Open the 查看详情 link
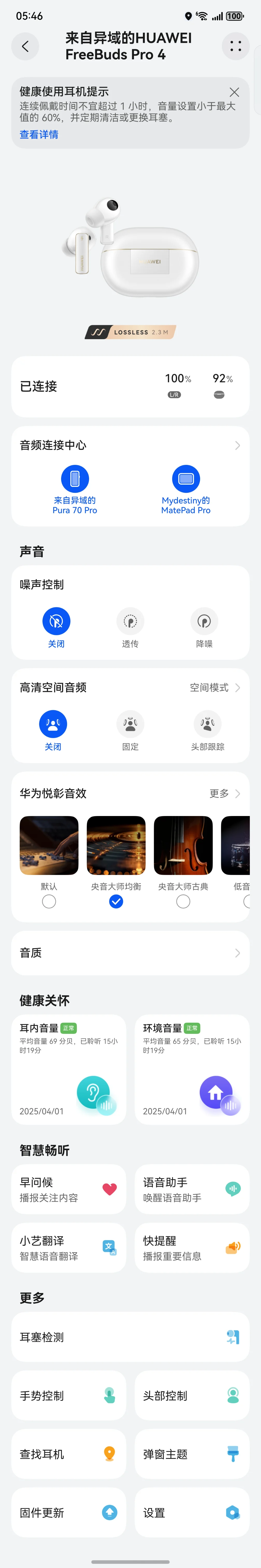Screen dimensions: 261x1568 tap(39, 135)
